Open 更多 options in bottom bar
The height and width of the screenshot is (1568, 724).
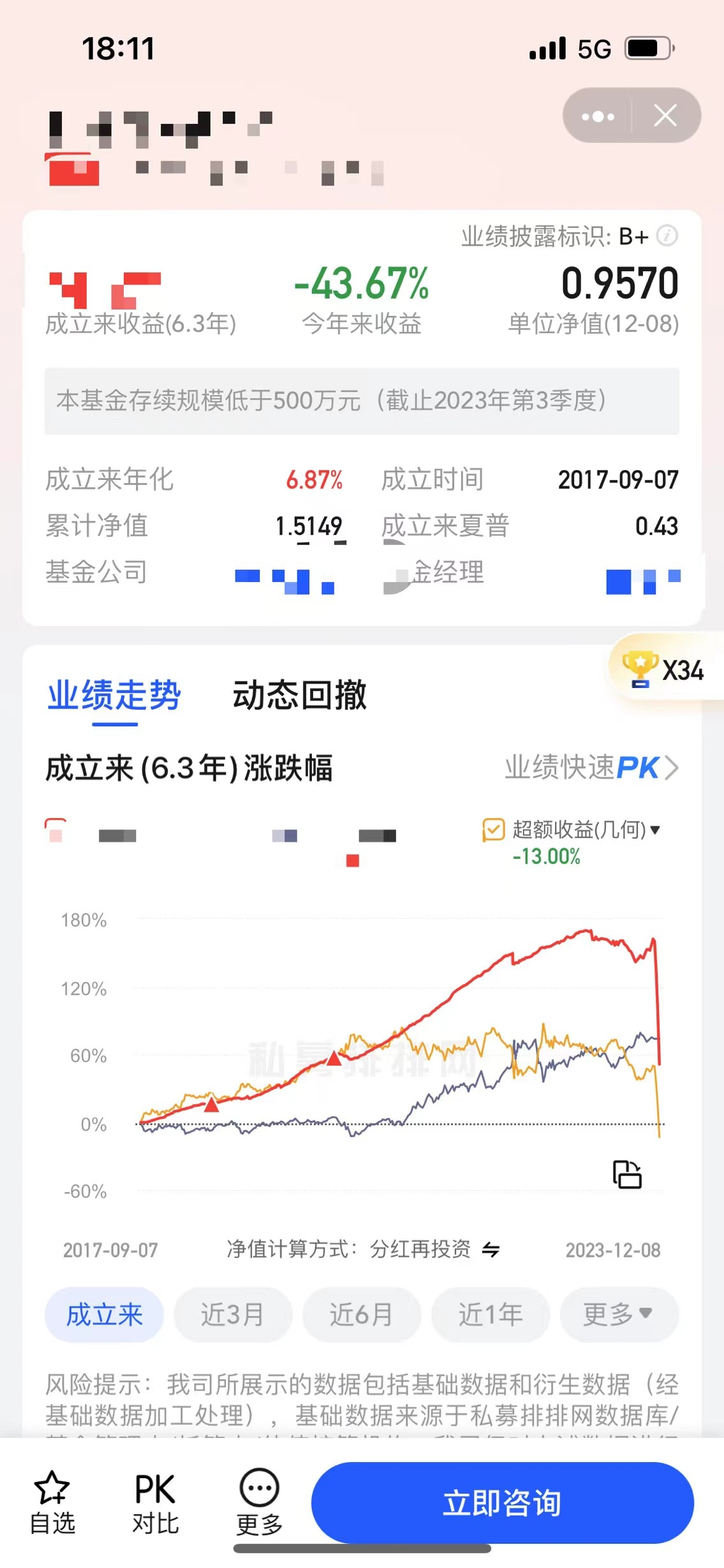point(259,1502)
